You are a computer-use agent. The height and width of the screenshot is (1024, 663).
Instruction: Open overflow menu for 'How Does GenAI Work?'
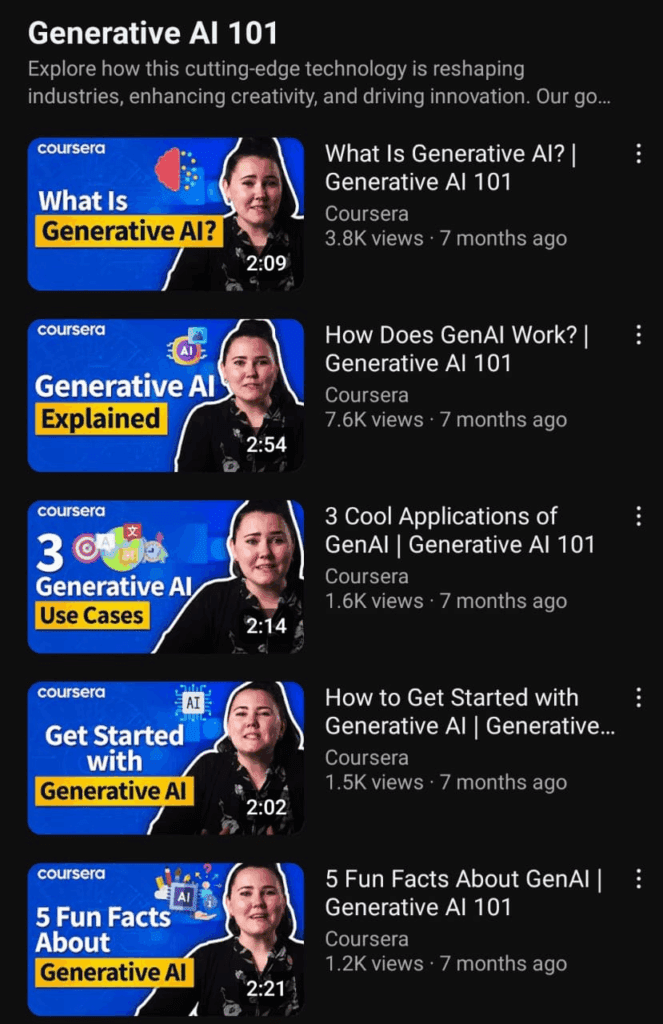638,335
